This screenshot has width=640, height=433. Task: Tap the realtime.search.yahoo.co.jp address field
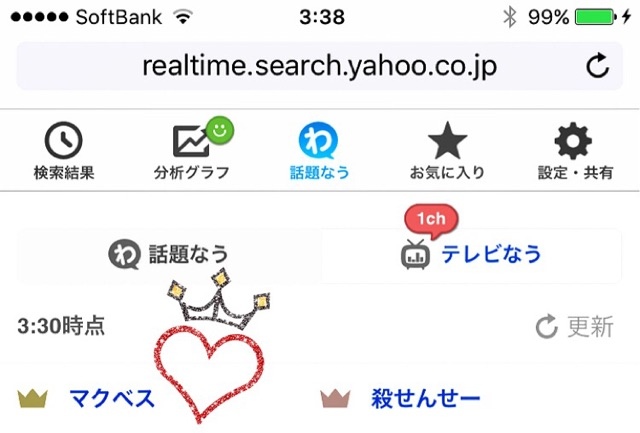click(x=319, y=67)
